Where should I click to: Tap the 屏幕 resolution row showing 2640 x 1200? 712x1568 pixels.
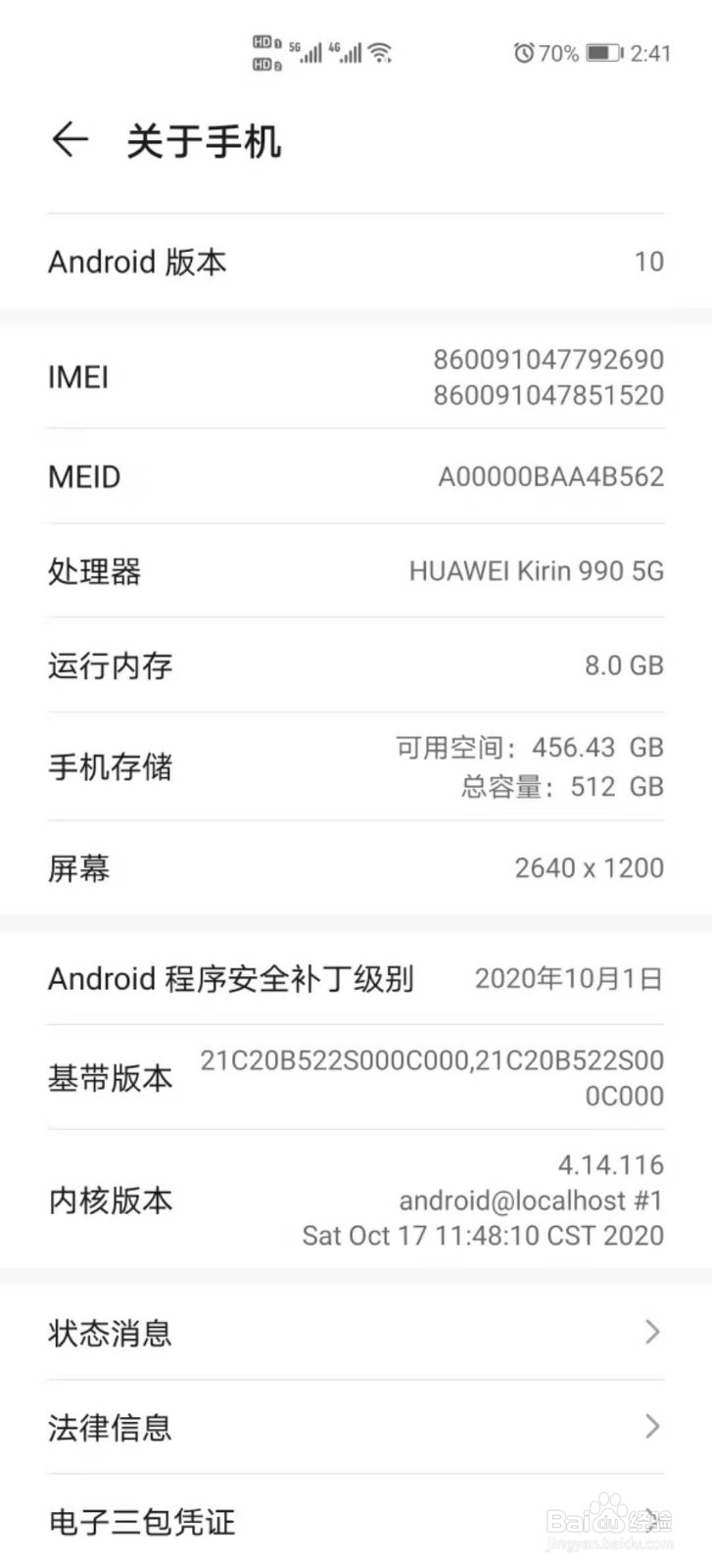pos(356,867)
